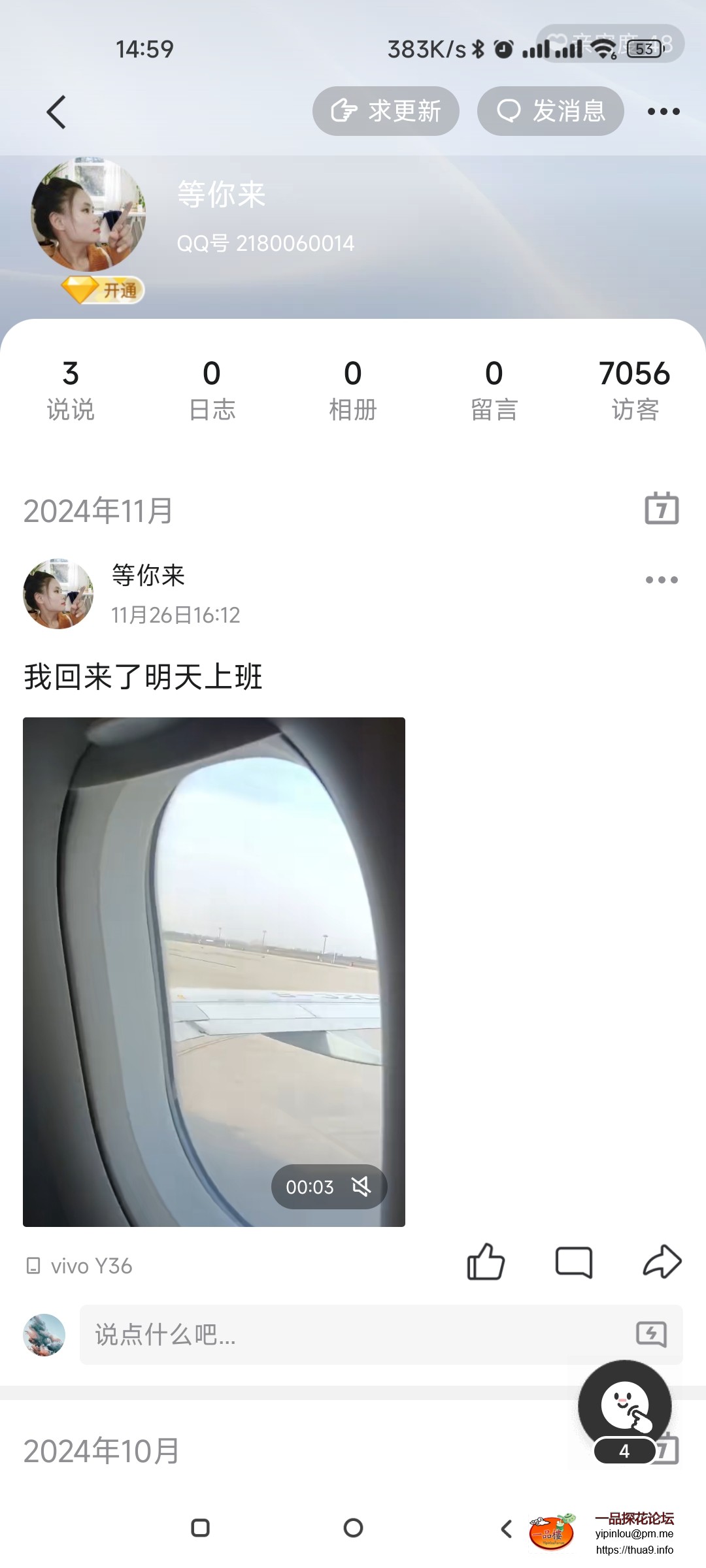
Task: Tap the back arrow at top left
Action: click(x=56, y=111)
